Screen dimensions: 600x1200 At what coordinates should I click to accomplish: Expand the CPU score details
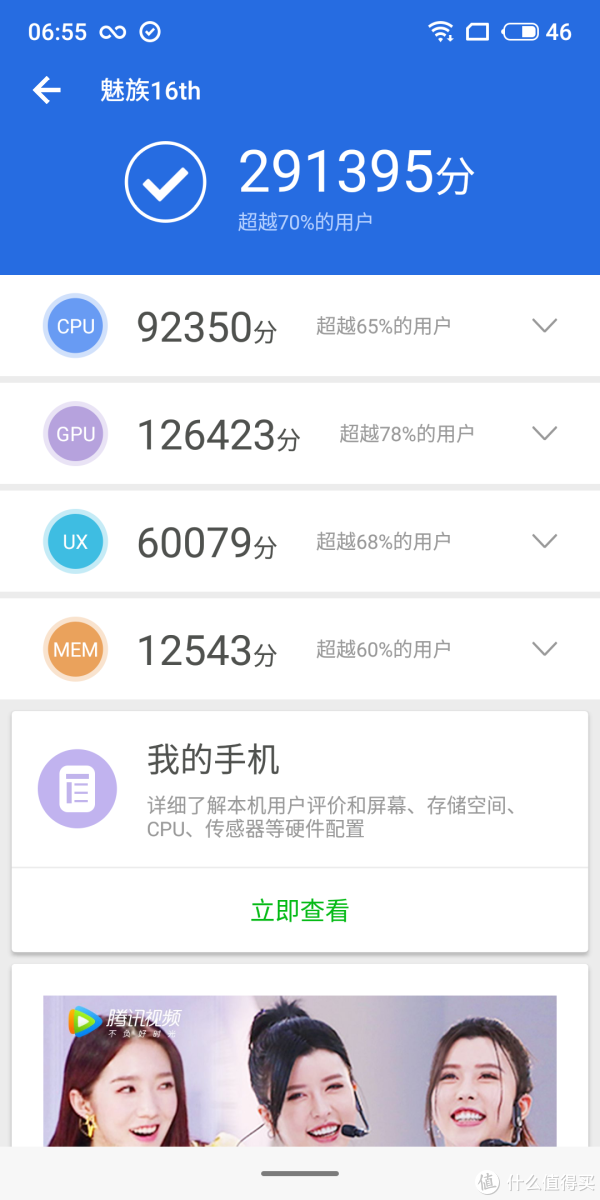point(544,325)
